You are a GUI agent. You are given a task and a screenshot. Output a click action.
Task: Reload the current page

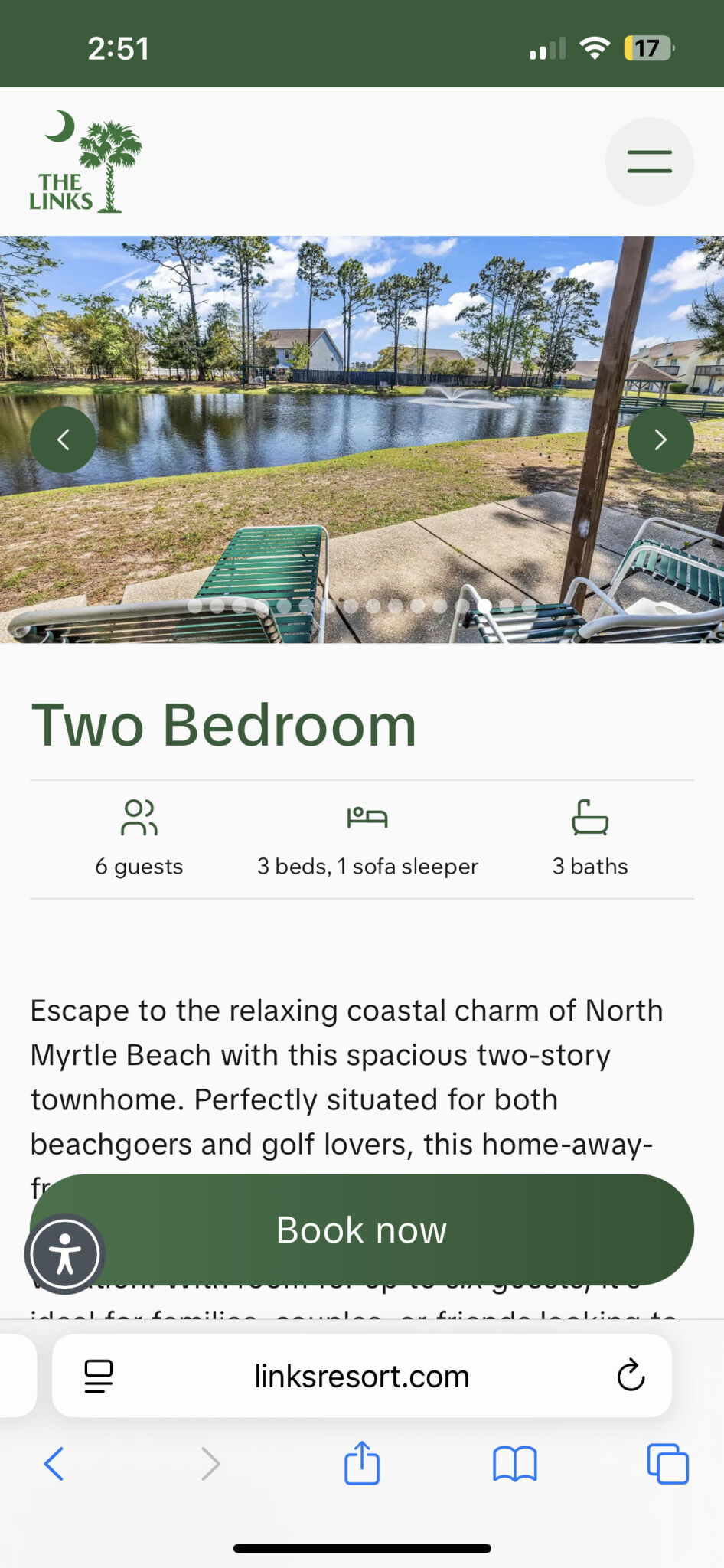coord(631,1376)
